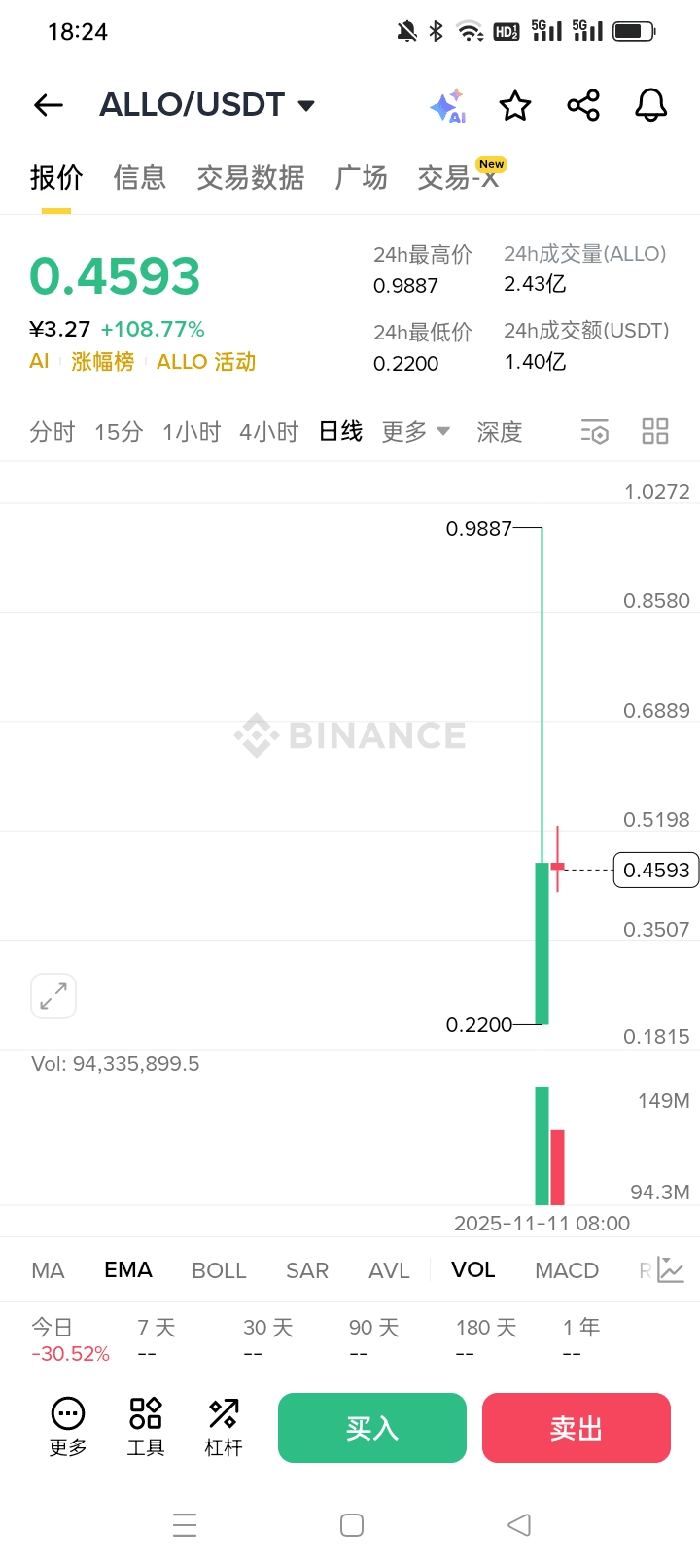Tap the 卖出 button

click(577, 1428)
